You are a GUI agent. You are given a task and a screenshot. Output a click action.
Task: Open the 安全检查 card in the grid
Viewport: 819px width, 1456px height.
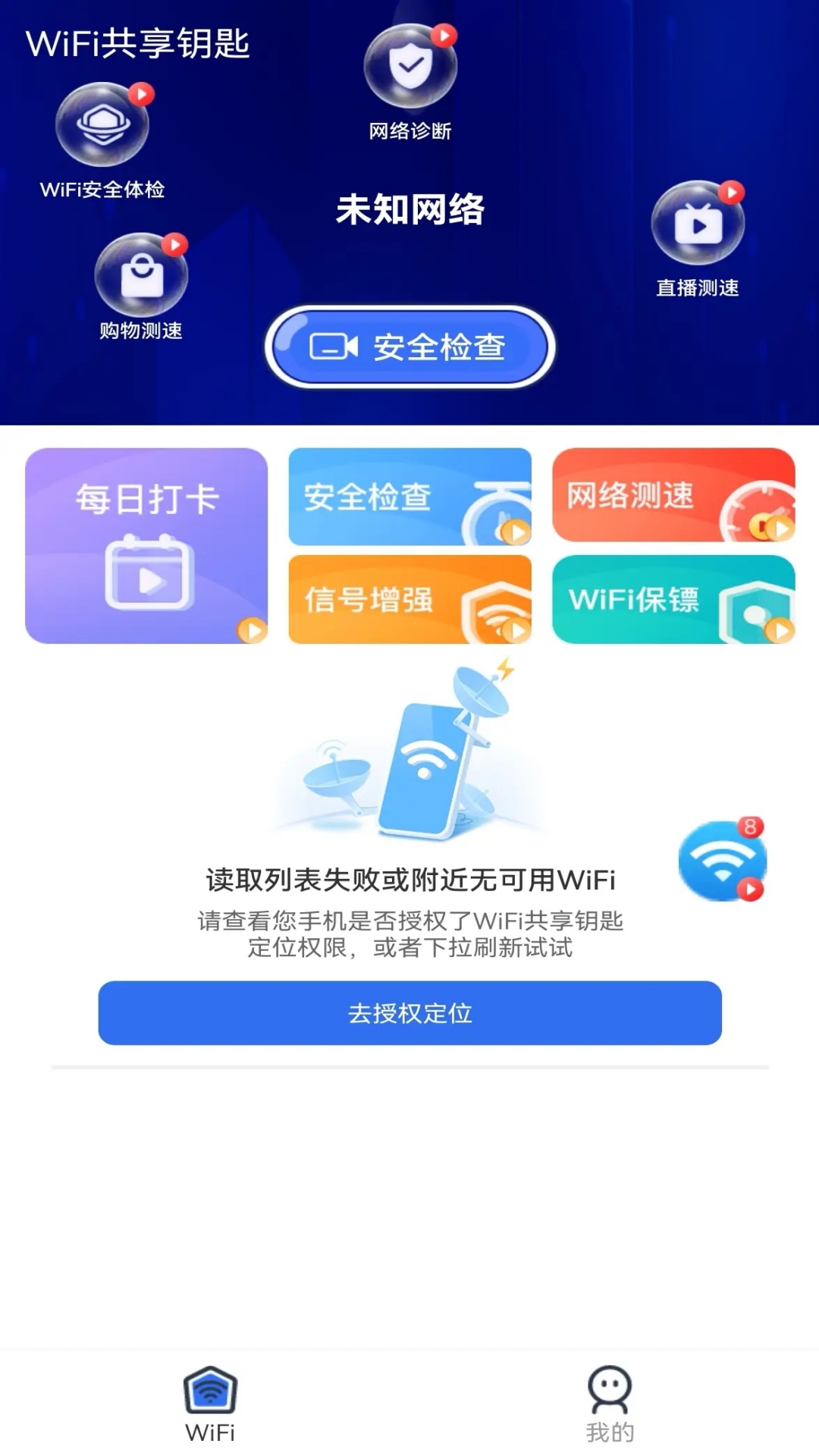coord(409,497)
